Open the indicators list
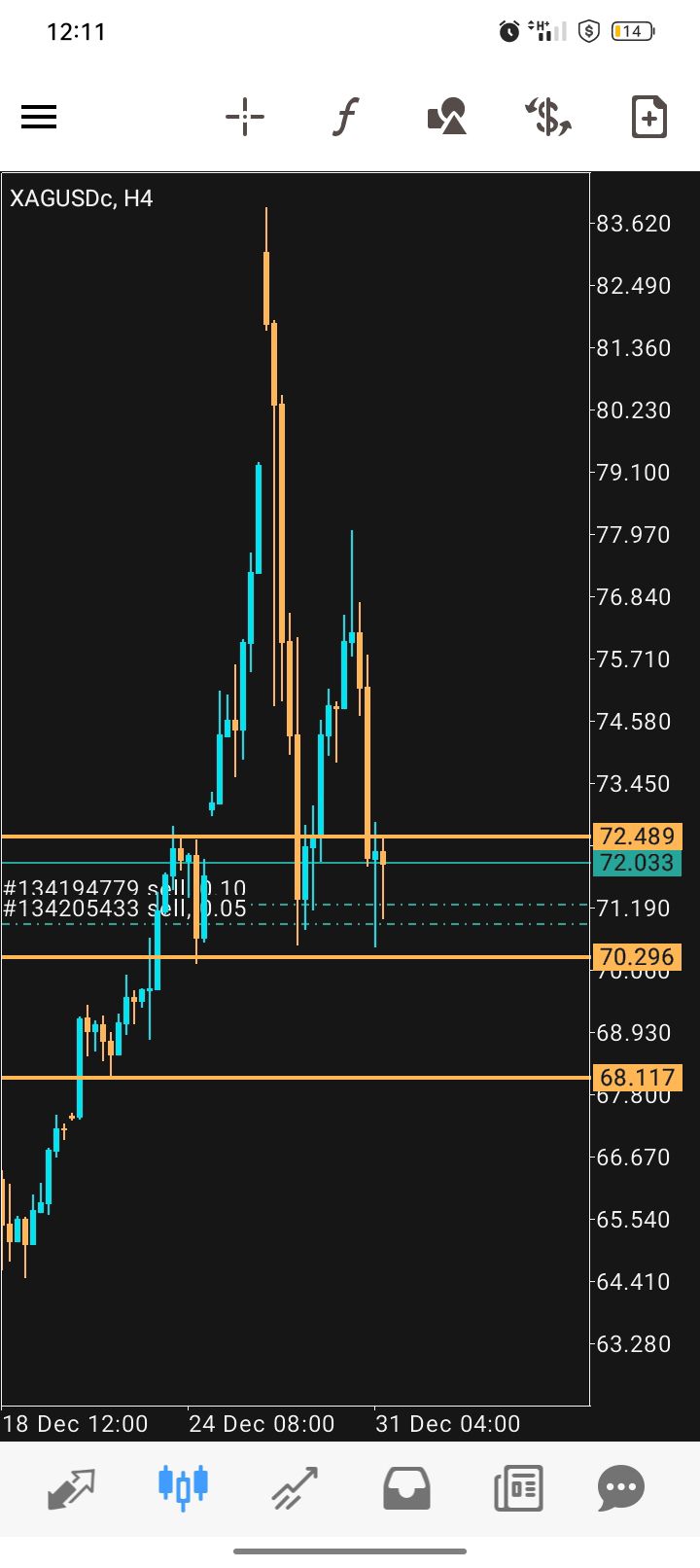The height and width of the screenshot is (1568, 700). [x=345, y=118]
